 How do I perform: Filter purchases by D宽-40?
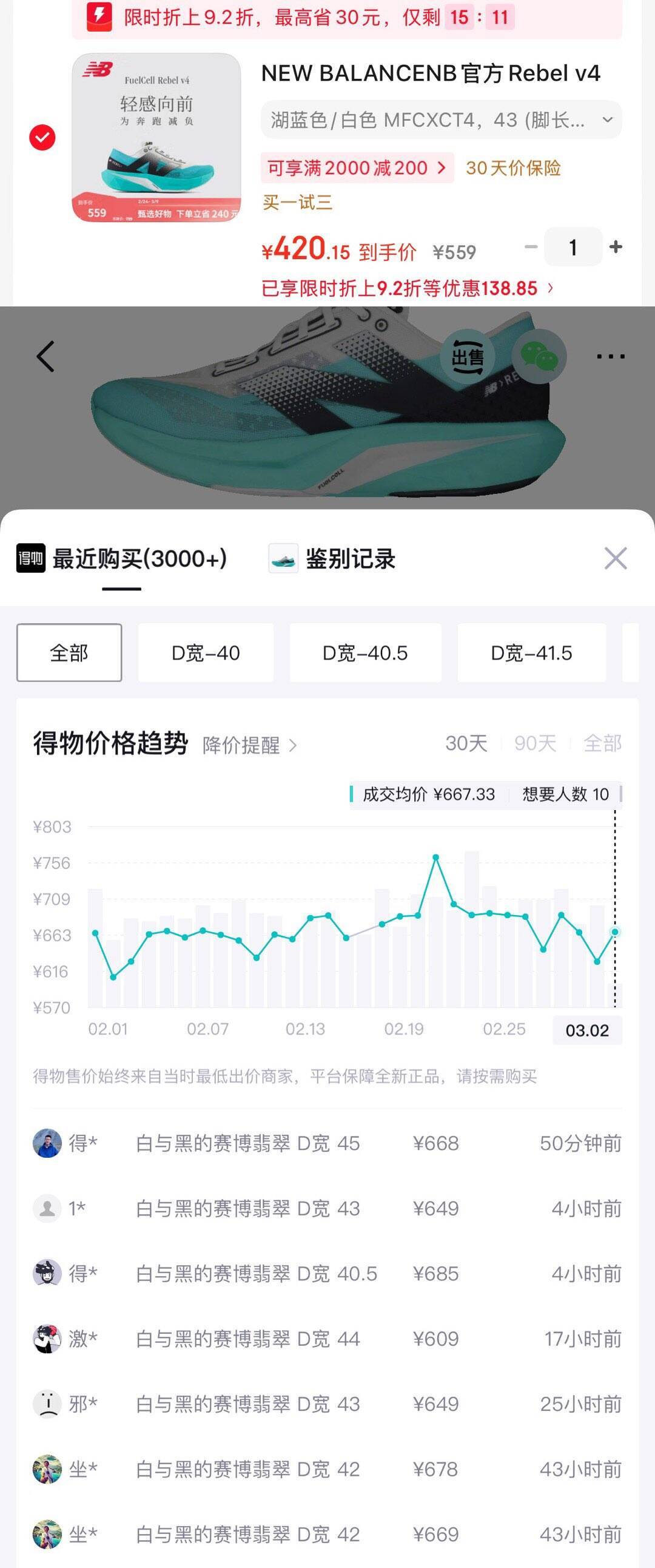click(206, 652)
